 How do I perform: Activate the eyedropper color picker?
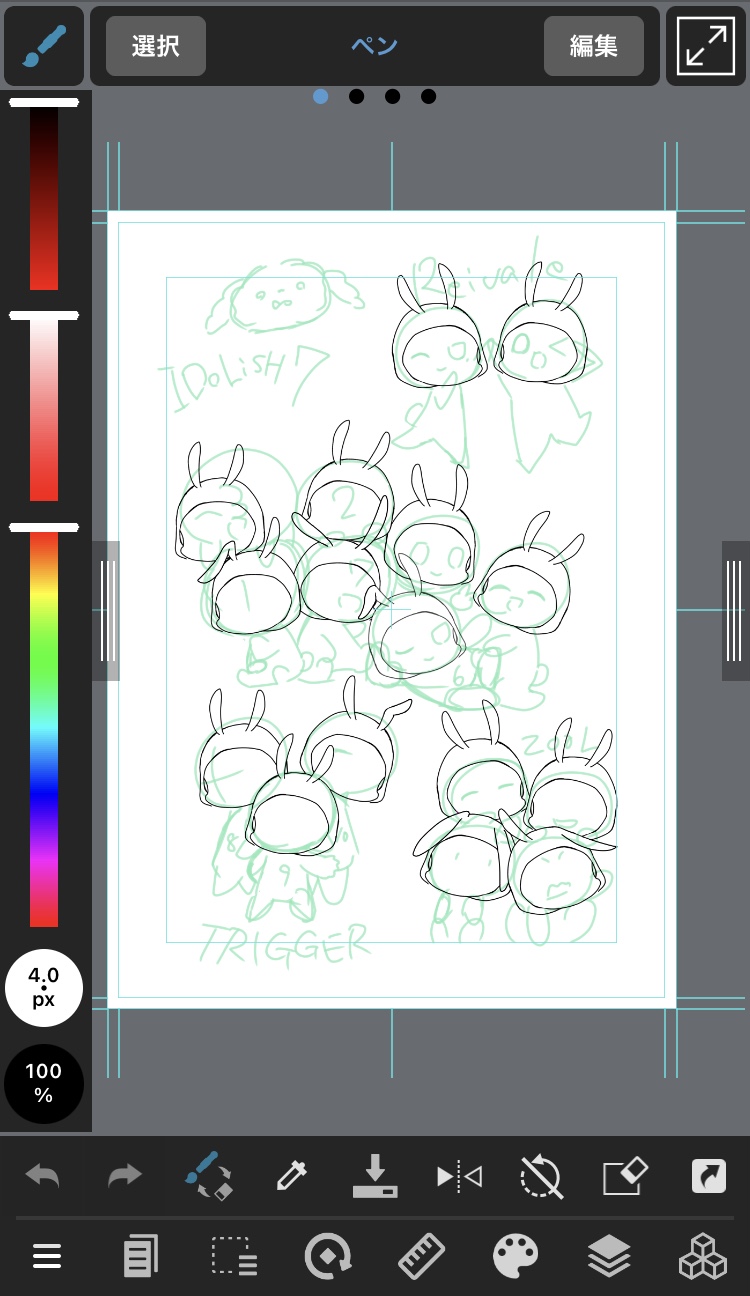click(291, 1176)
